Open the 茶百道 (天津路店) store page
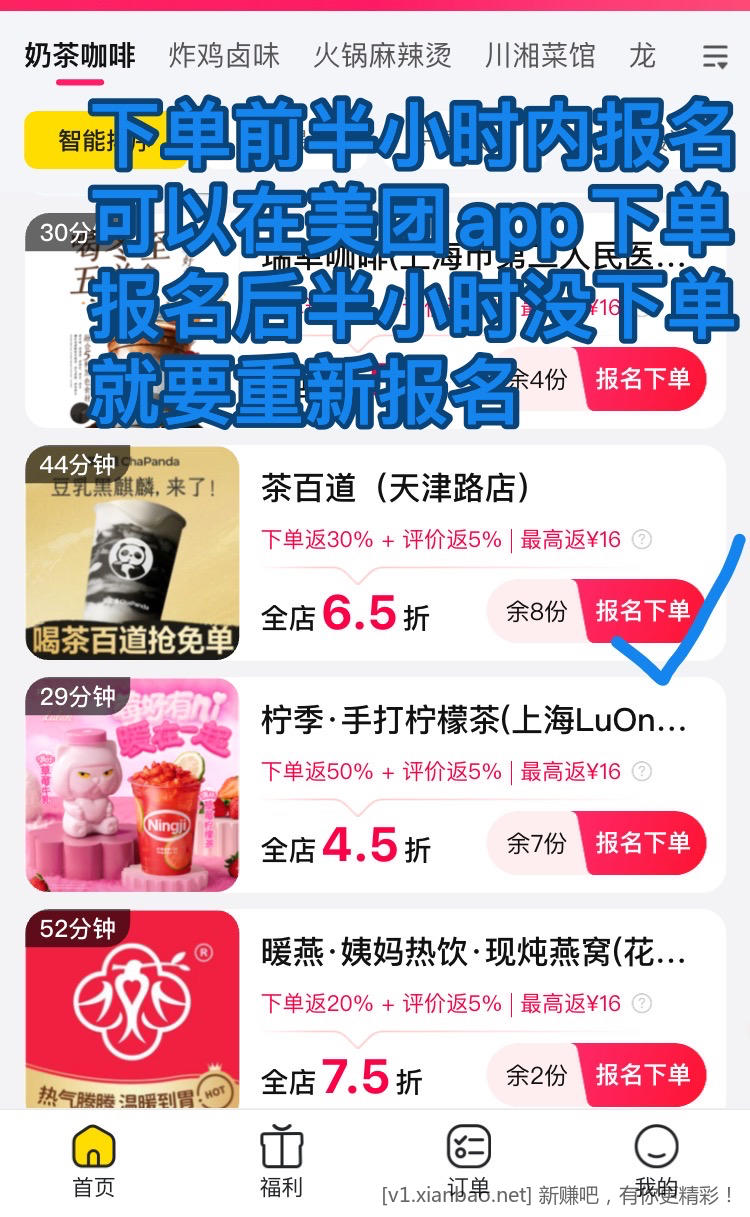The width and height of the screenshot is (750, 1217). [x=385, y=489]
